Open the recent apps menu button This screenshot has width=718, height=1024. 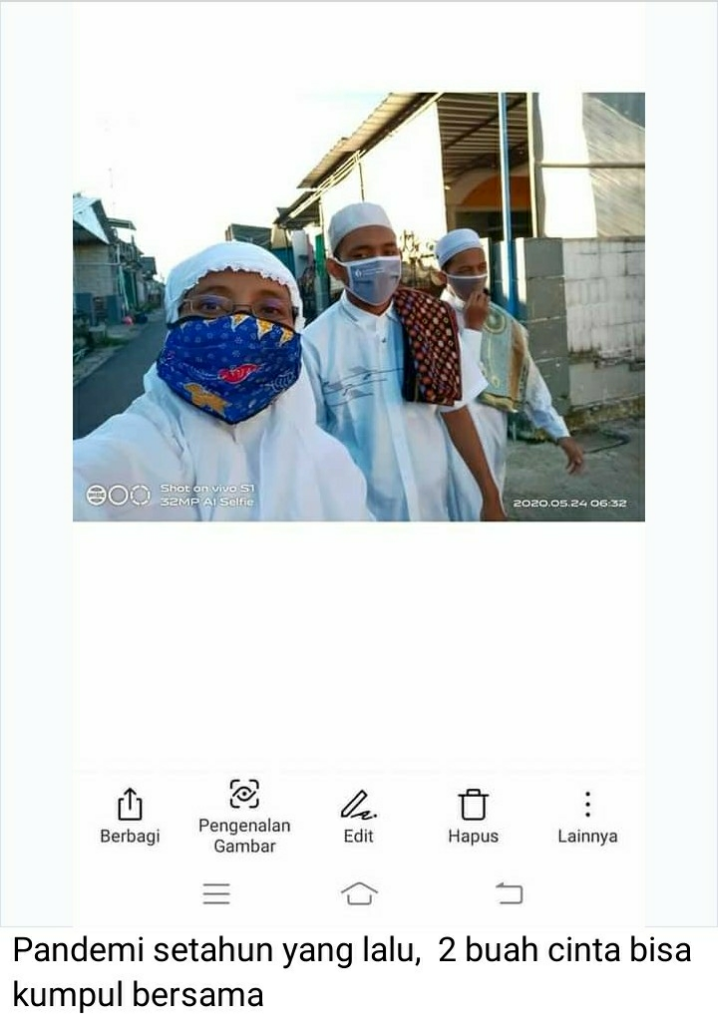[216, 893]
